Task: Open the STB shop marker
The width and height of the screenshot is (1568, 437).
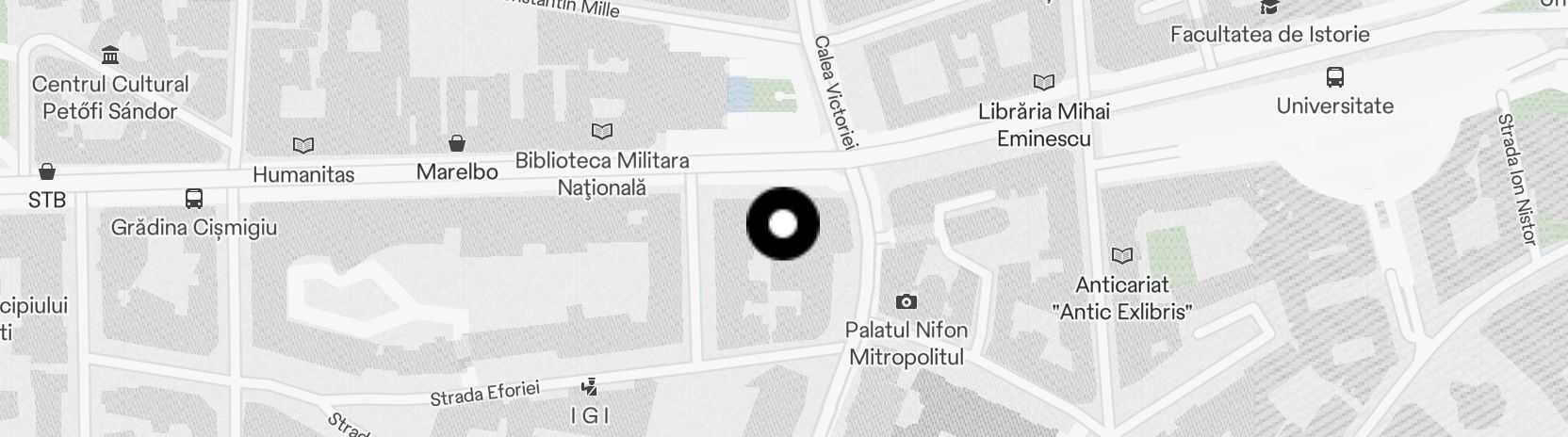Action: pyautogui.click(x=47, y=172)
